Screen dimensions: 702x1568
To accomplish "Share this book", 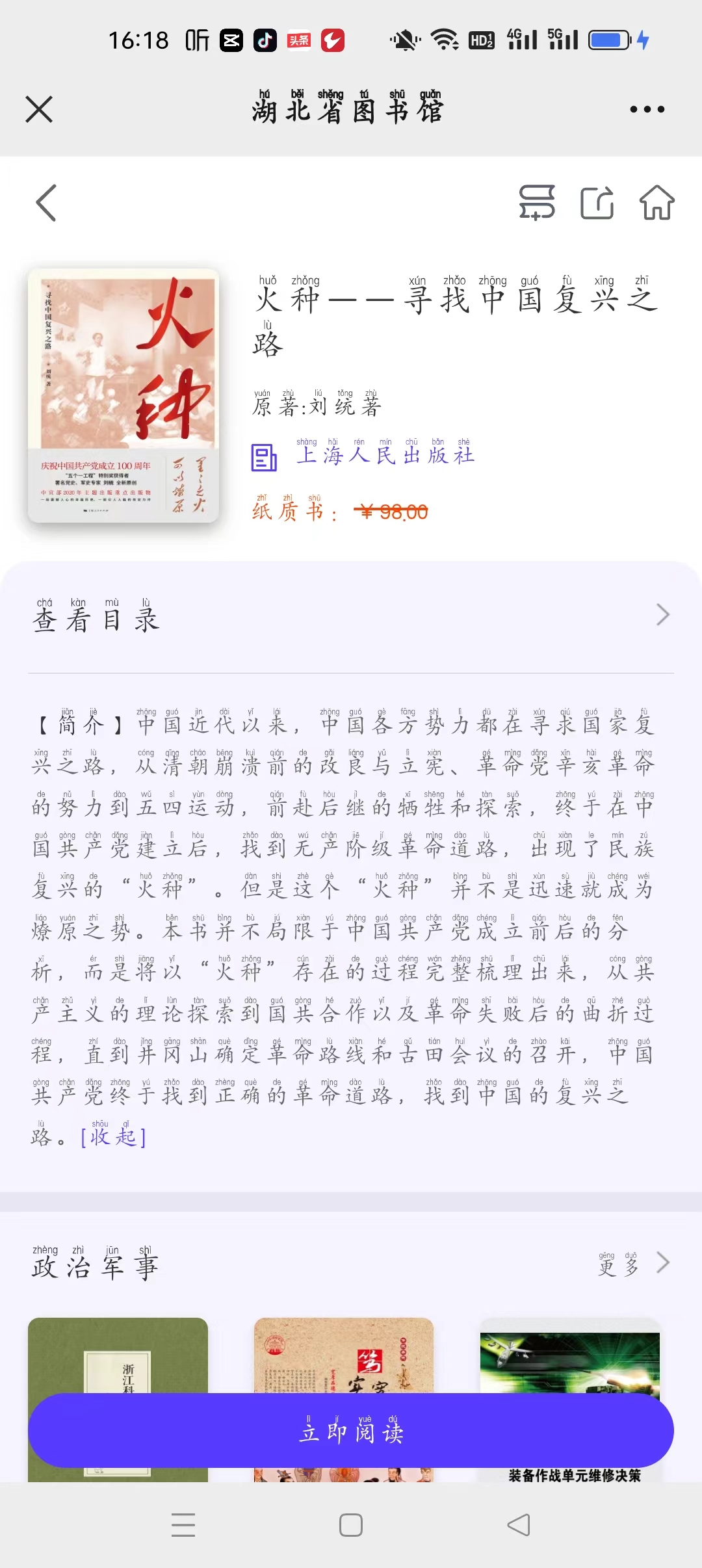I will point(597,202).
